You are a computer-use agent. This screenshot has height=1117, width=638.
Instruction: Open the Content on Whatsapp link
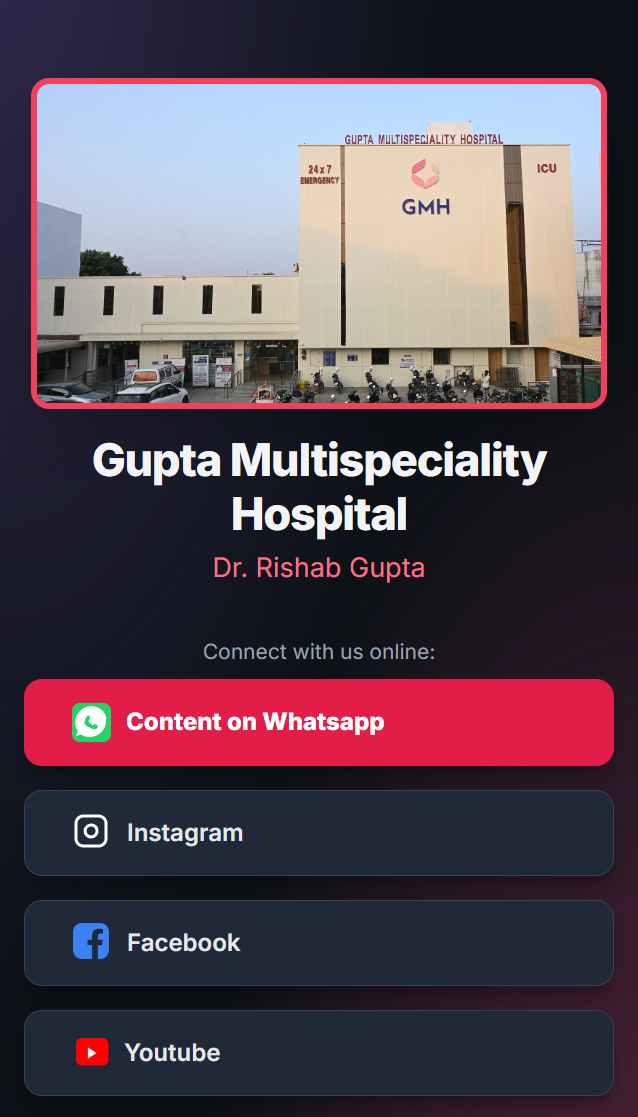[318, 722]
